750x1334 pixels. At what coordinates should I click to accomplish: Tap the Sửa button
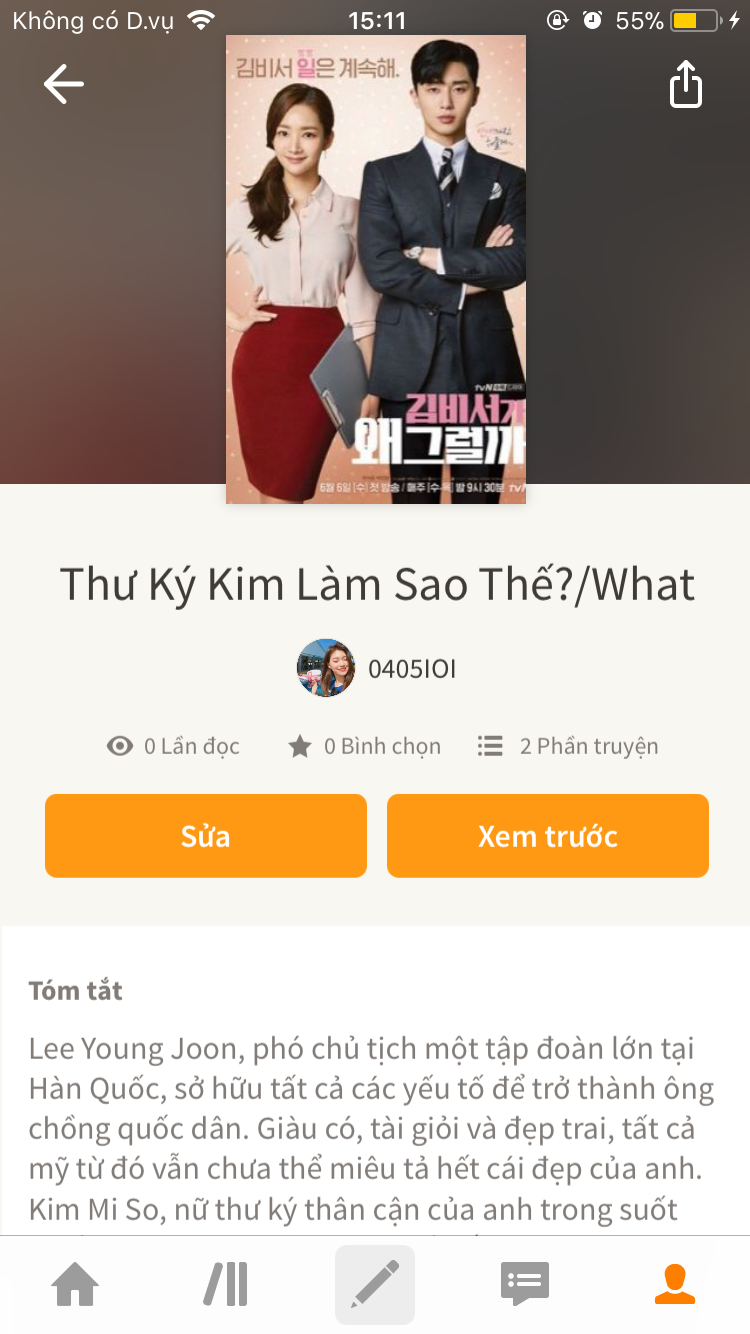206,836
